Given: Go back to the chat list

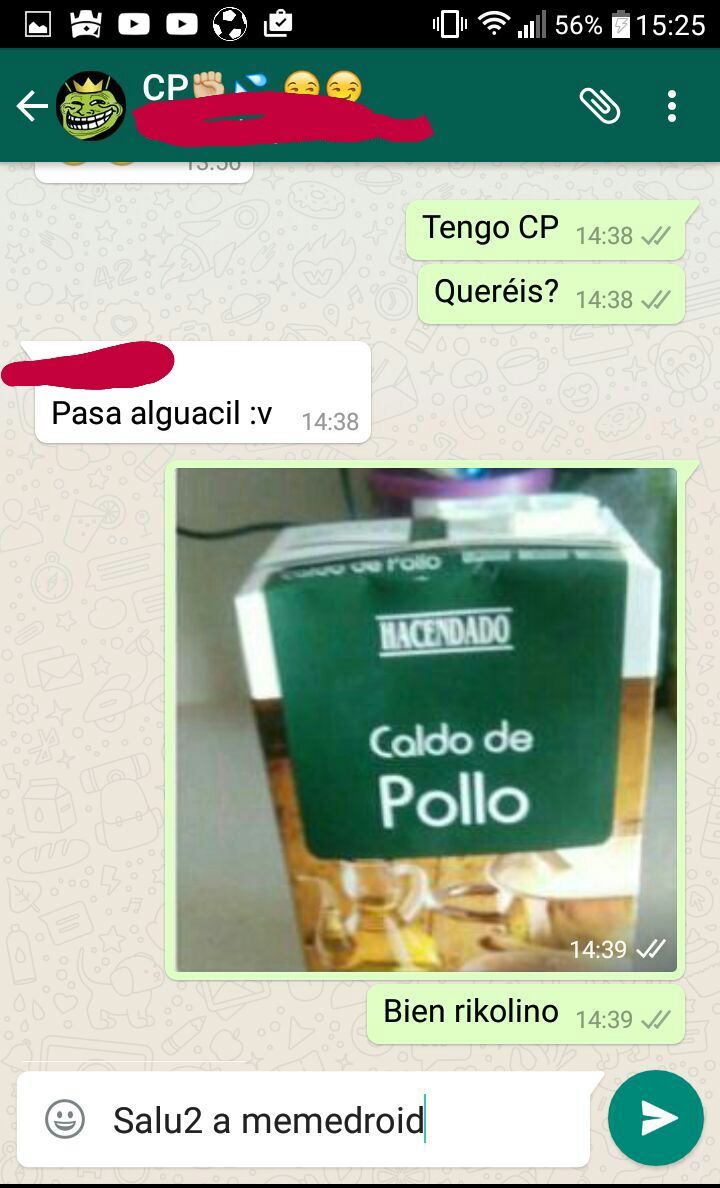Looking at the screenshot, I should point(32,106).
